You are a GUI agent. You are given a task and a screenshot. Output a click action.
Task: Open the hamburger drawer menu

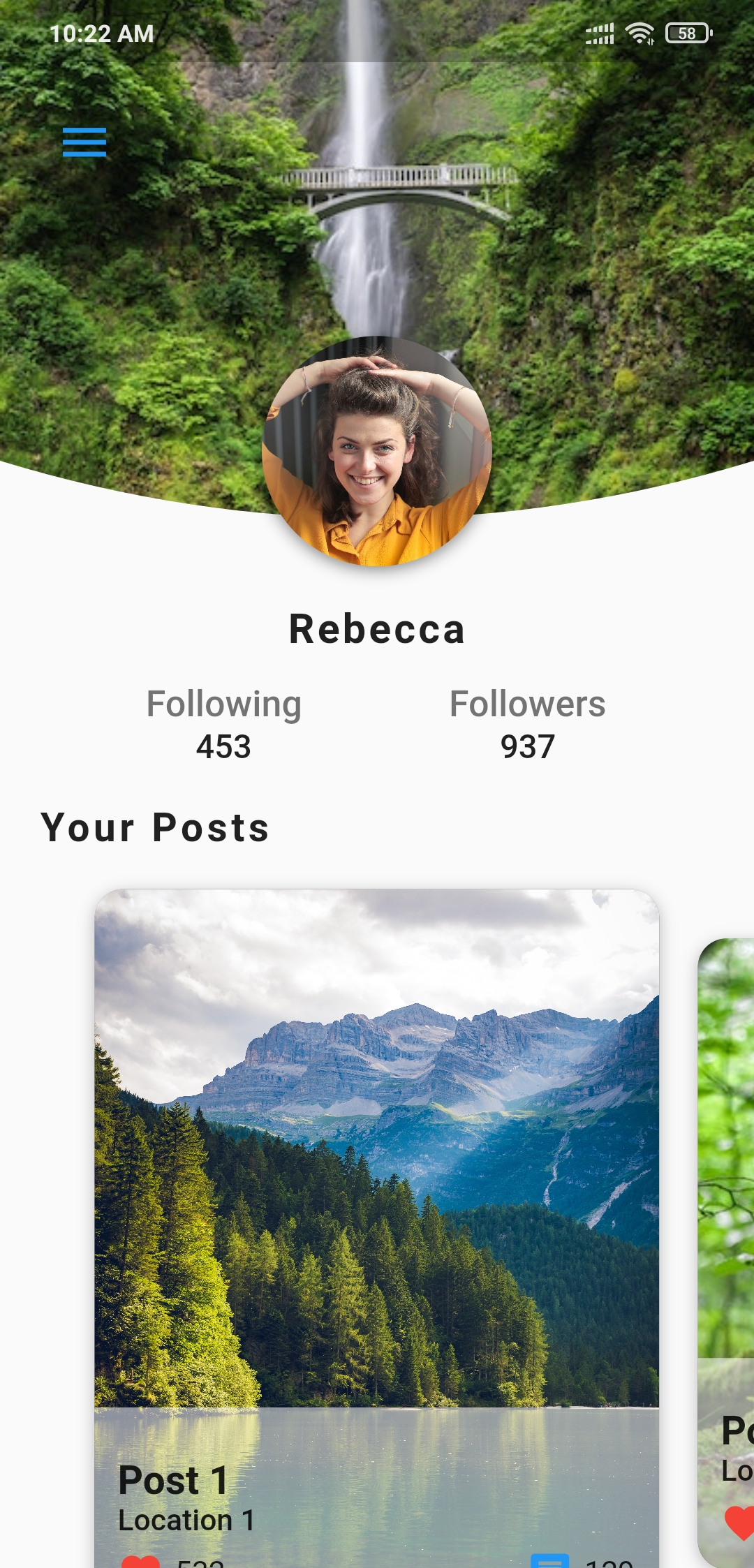point(84,142)
